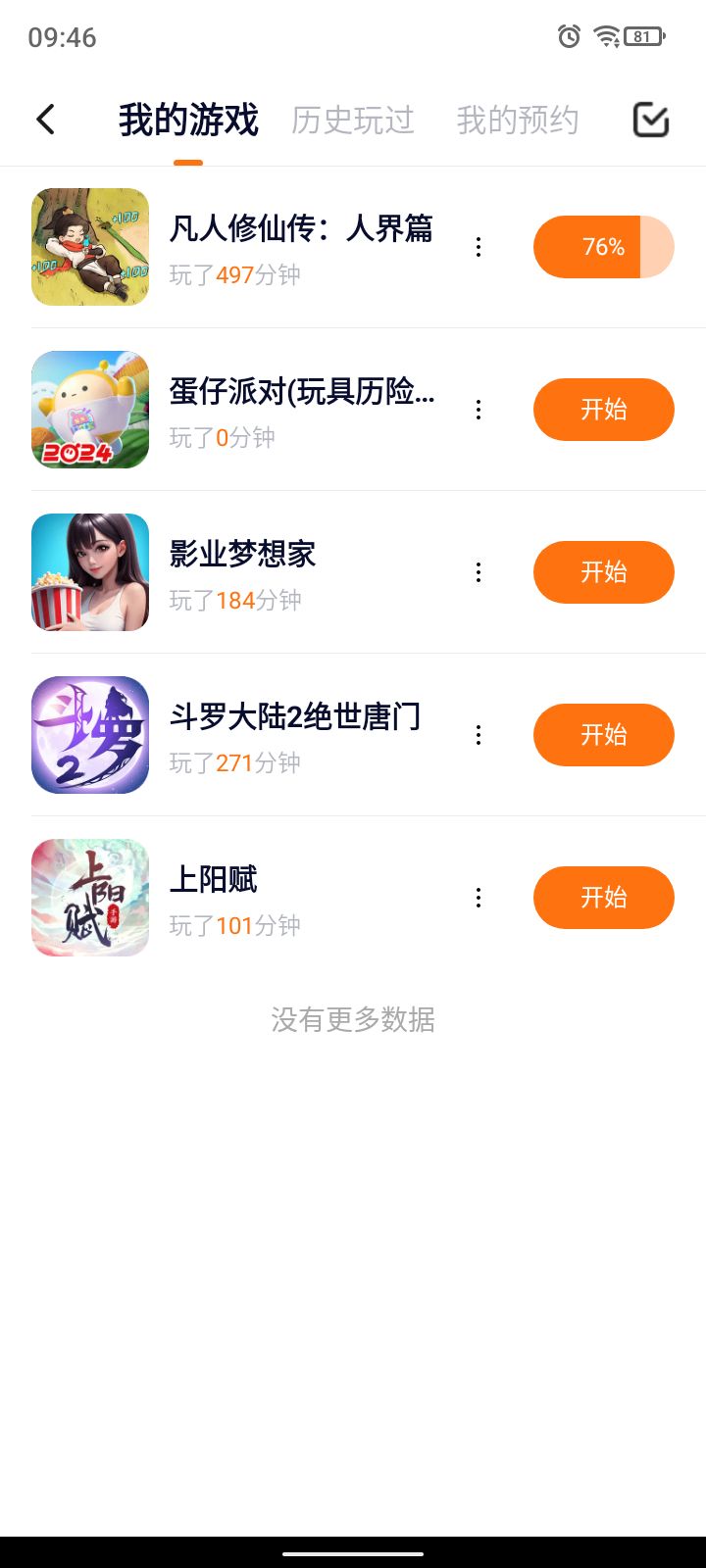Screen dimensions: 706x1568
Task: Open more options for 斗罗大陆2绝世唐门
Action: tap(479, 735)
